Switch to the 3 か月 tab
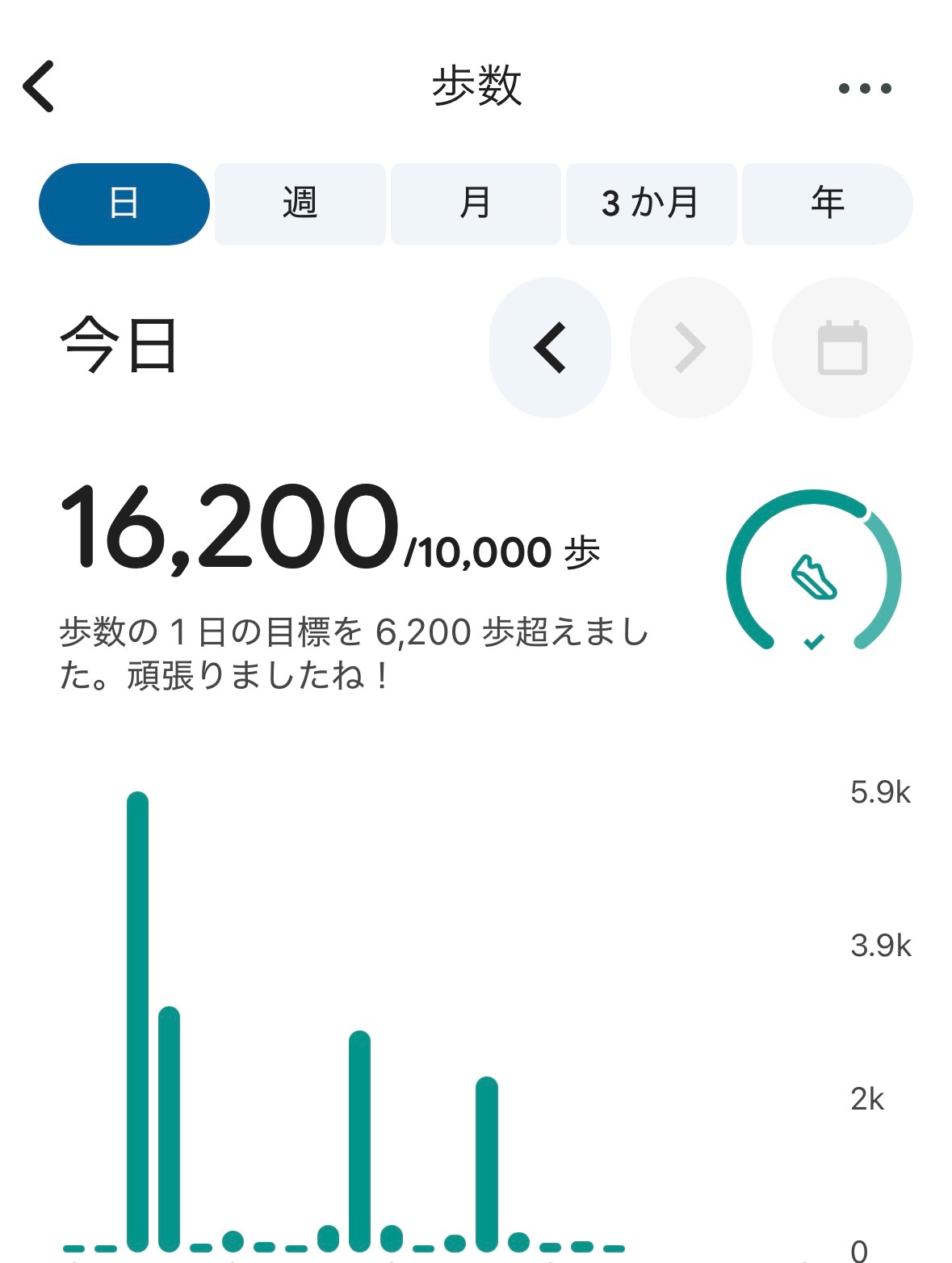 coord(651,204)
